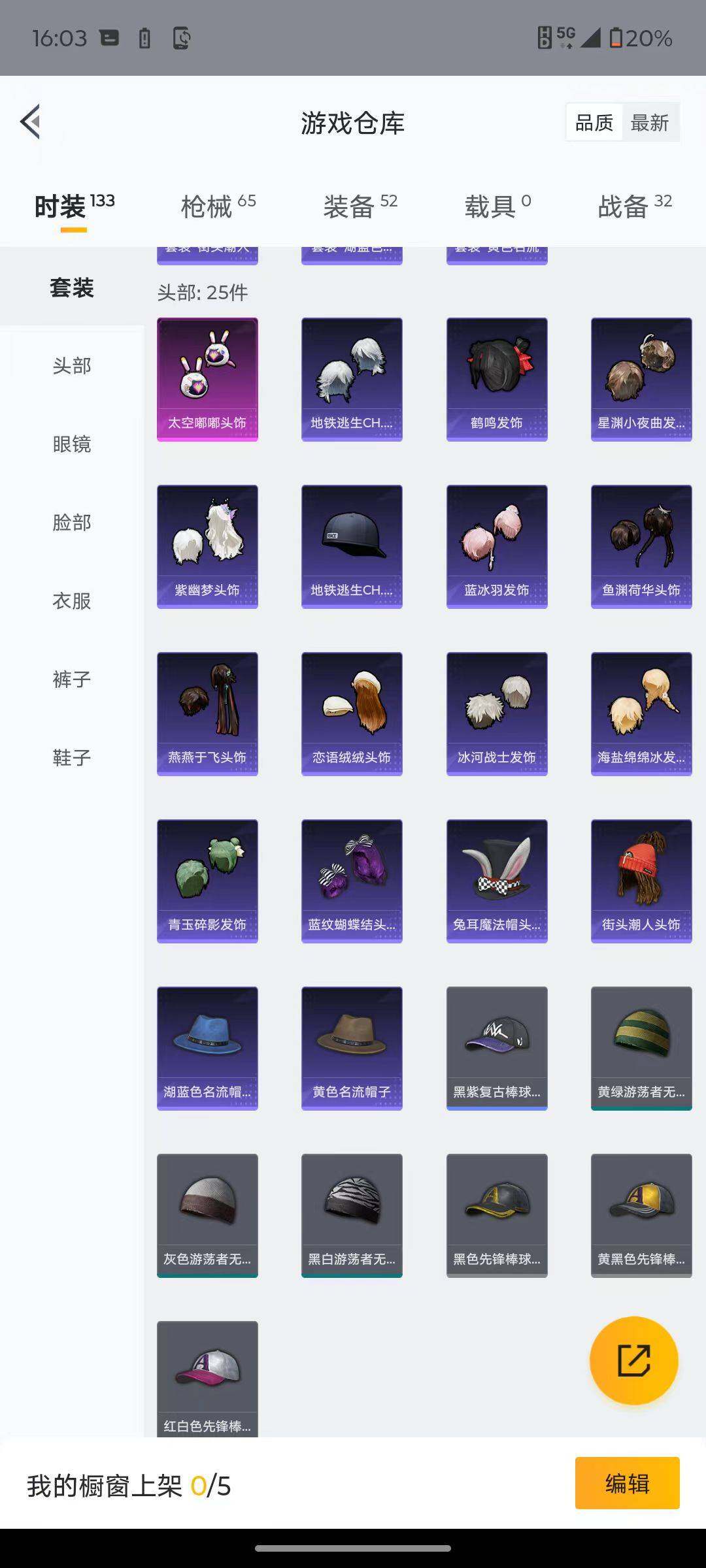Switch to the 装备 tab

click(360, 206)
